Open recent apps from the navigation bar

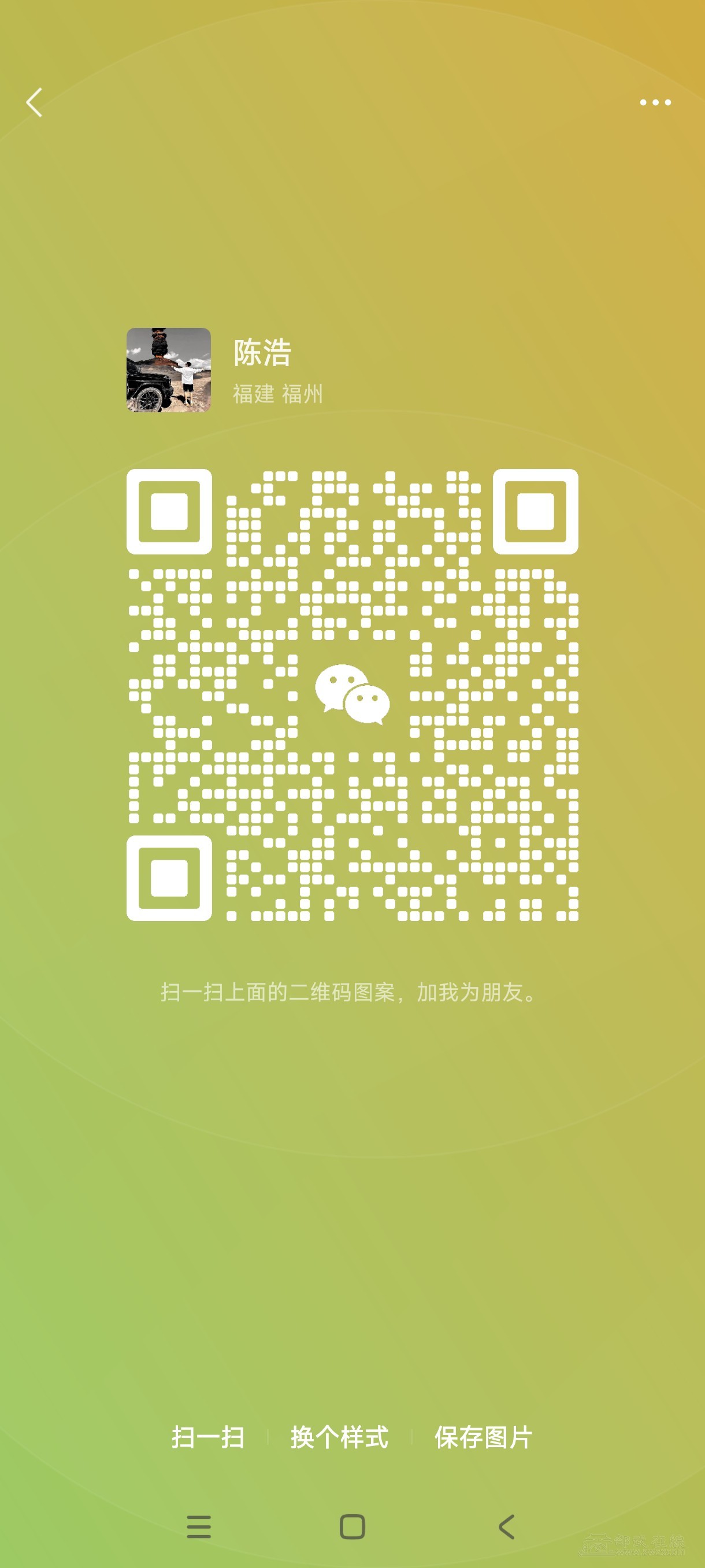(199, 1526)
